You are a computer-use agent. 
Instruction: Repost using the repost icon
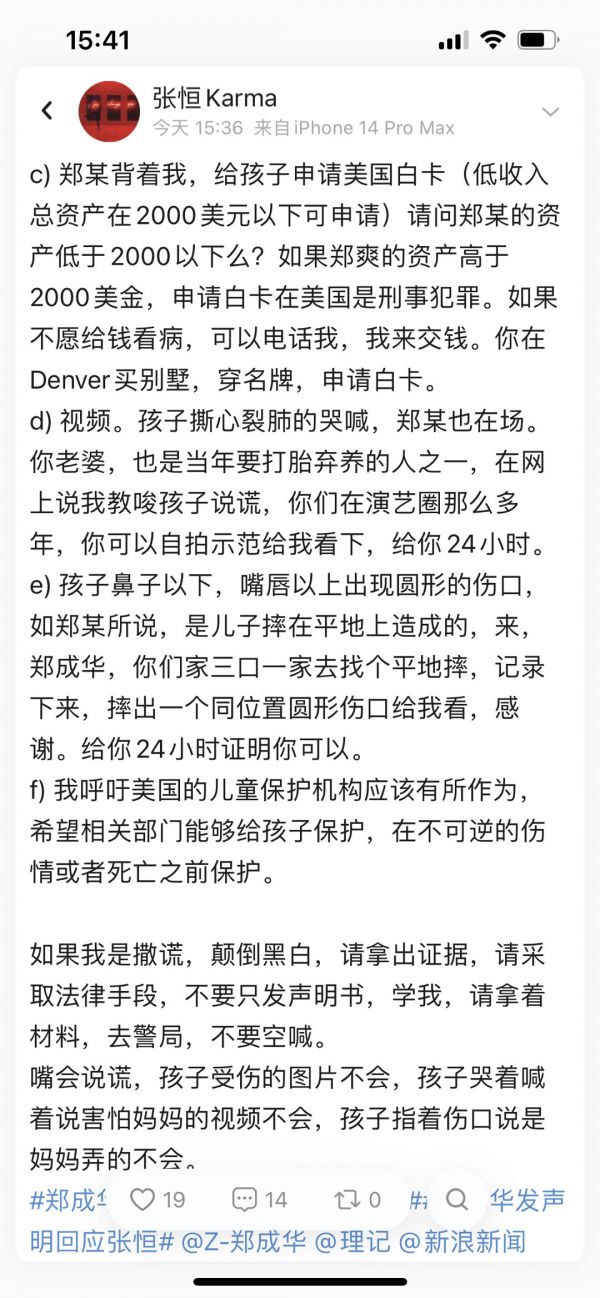(347, 1199)
